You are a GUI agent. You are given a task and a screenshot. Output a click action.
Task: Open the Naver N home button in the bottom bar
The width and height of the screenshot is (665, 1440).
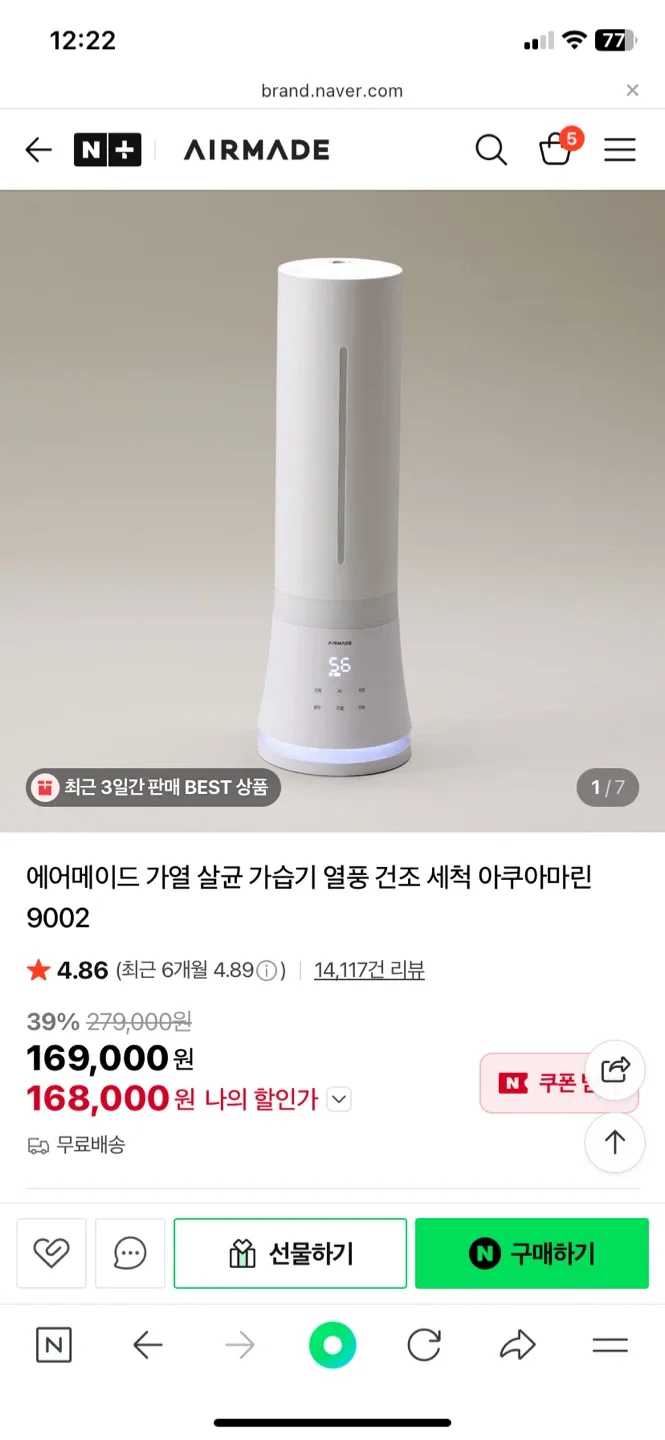(54, 1345)
